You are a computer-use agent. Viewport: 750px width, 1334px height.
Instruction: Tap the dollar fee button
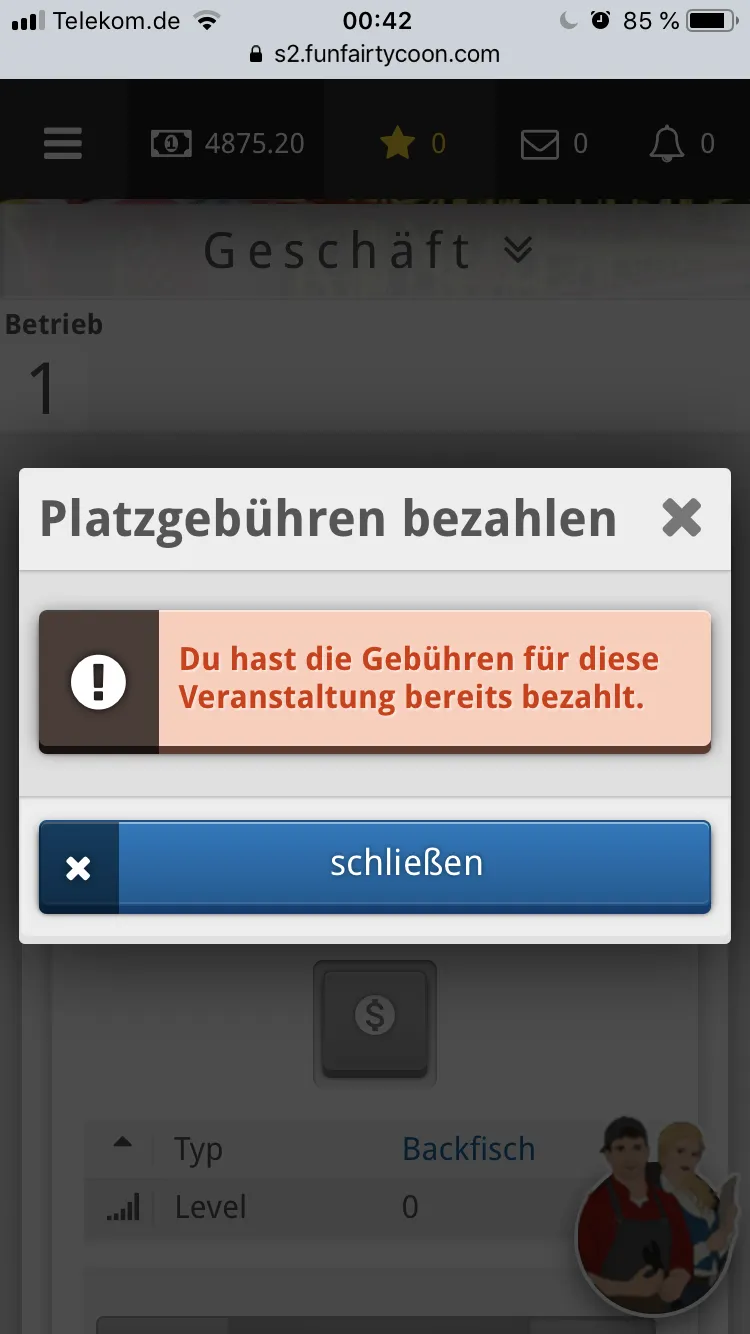[375, 1020]
